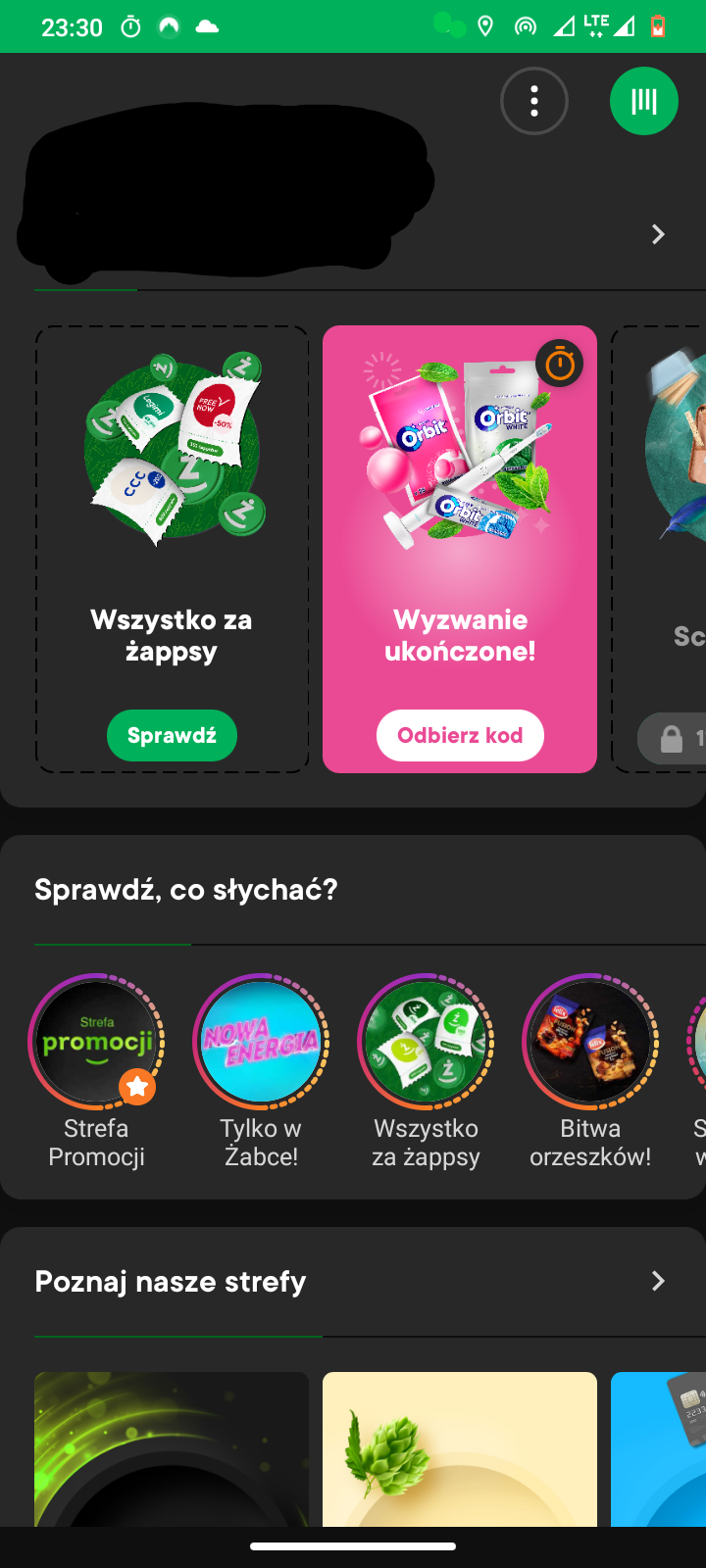Tap Odbierz kod on the Orbit challenge
Screen dimensions: 706x1568
pyautogui.click(x=460, y=735)
